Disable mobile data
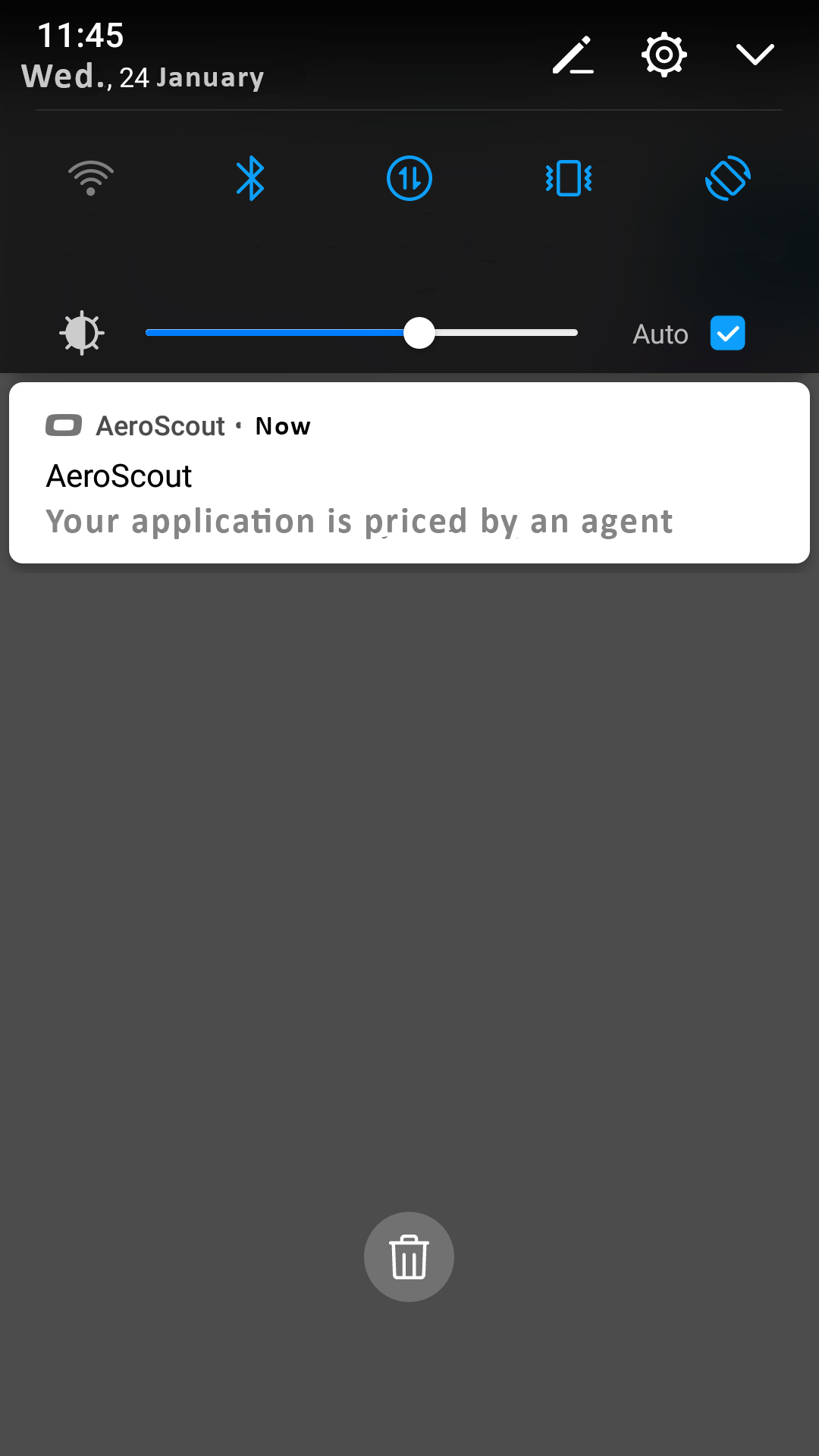819x1456 pixels. click(x=409, y=179)
